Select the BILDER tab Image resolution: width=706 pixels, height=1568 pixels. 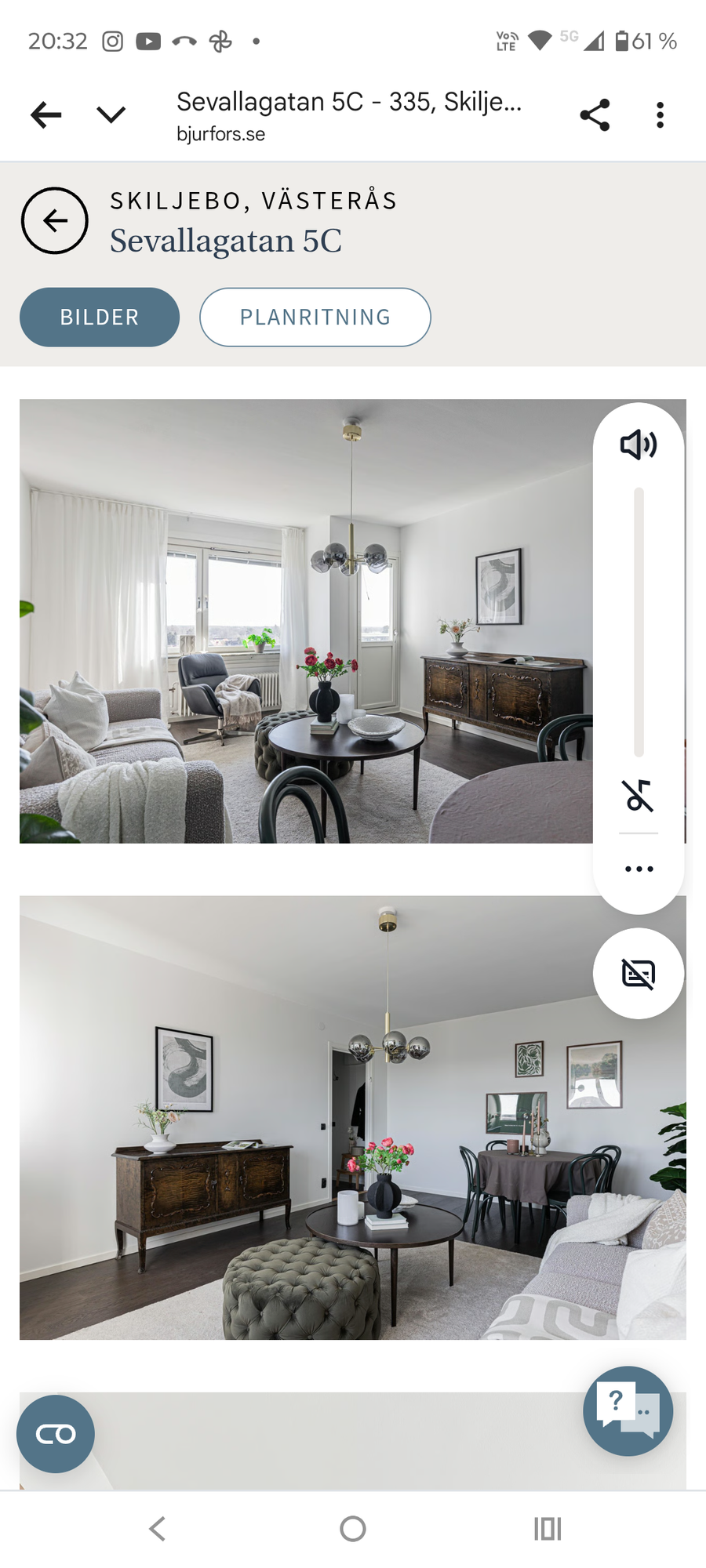[100, 318]
